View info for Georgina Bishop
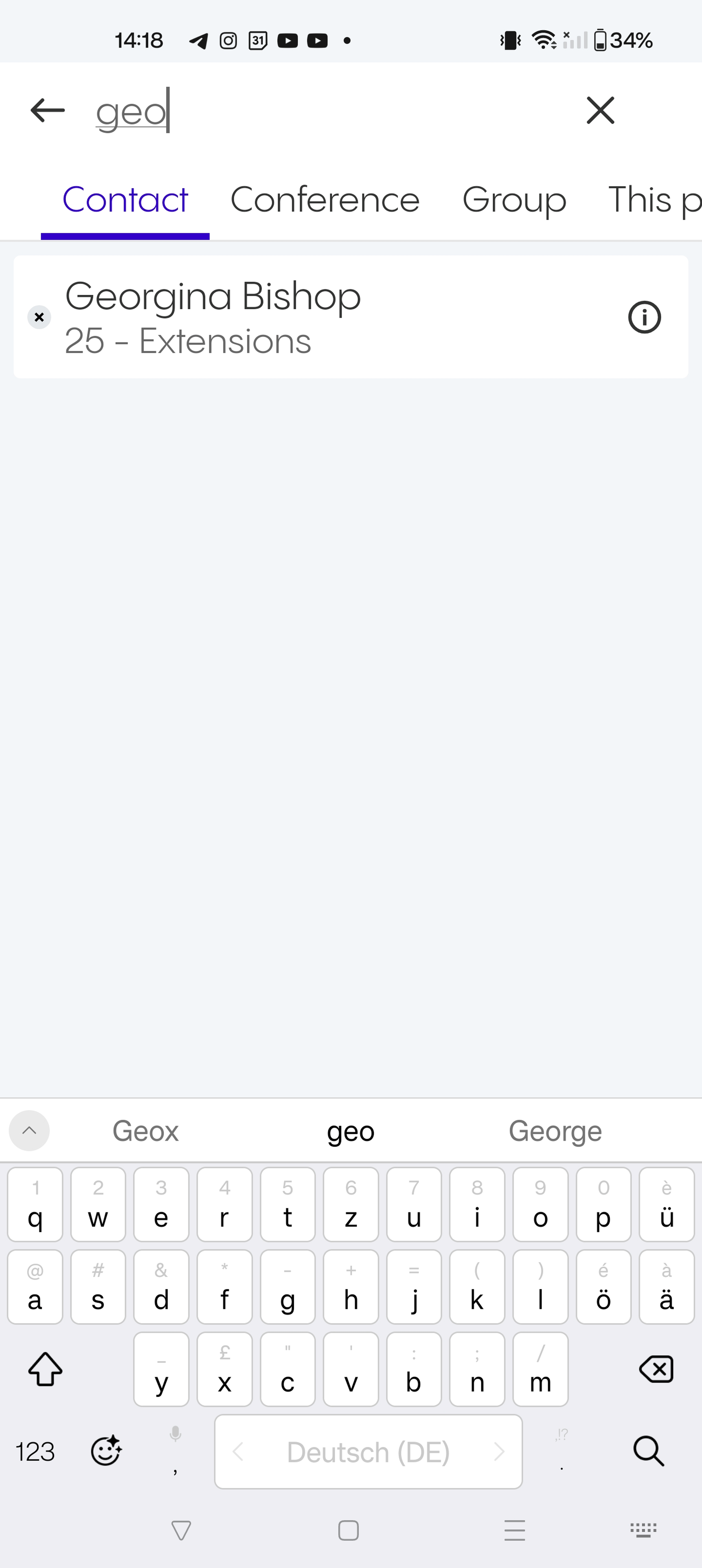This screenshot has height=1568, width=702. (x=643, y=317)
